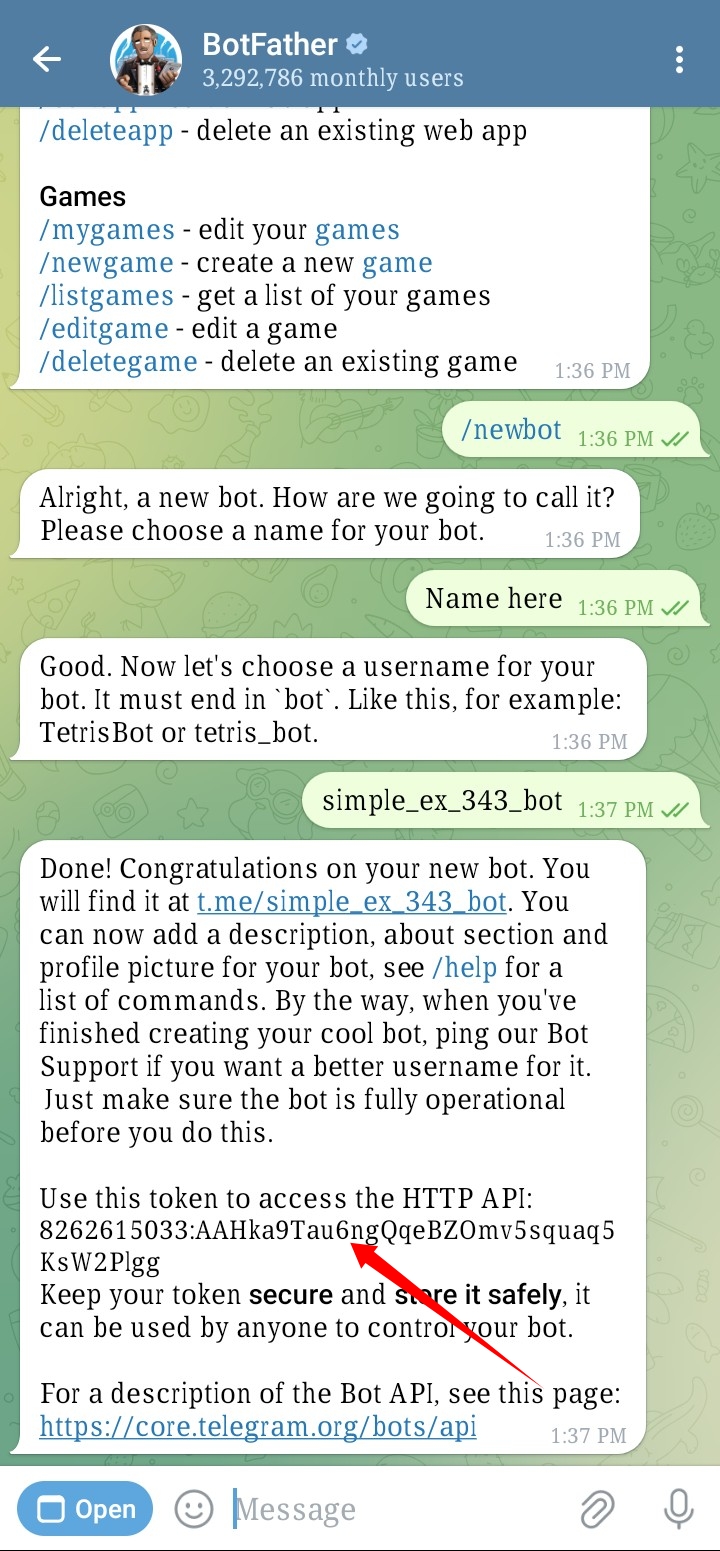Select the /newgame command link
Screen dimensions: 720x1551
[x=106, y=263]
